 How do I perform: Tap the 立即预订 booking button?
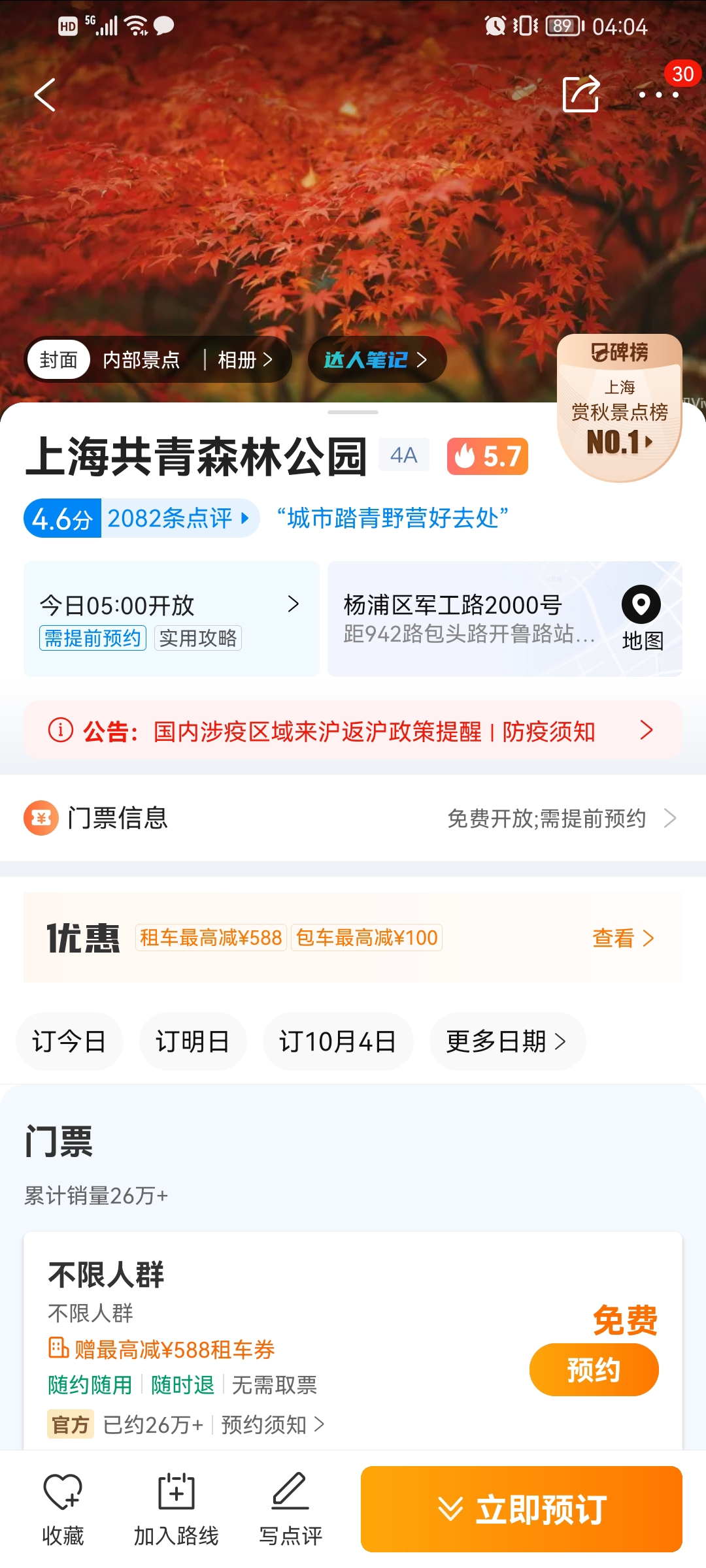click(522, 1509)
